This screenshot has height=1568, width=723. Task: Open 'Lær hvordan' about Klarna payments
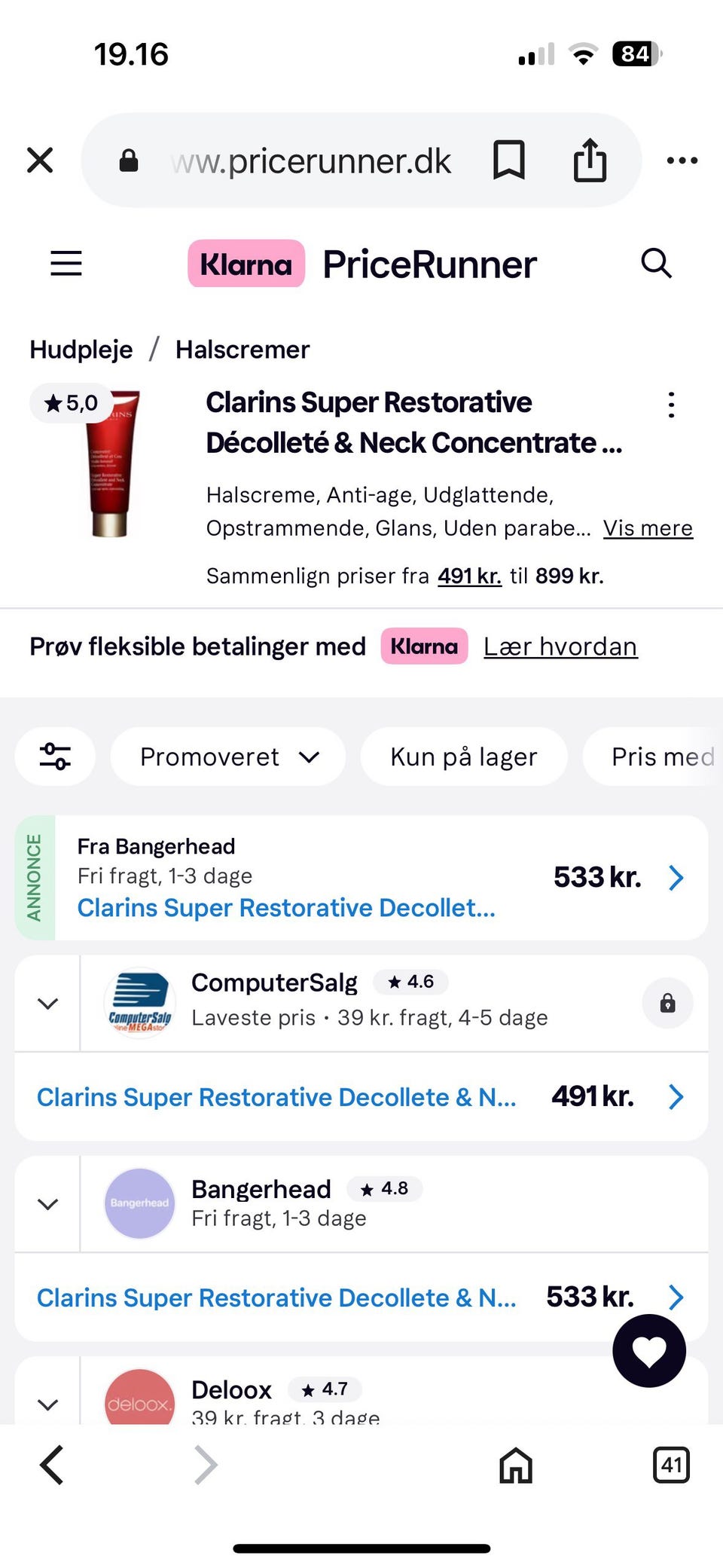click(x=560, y=646)
